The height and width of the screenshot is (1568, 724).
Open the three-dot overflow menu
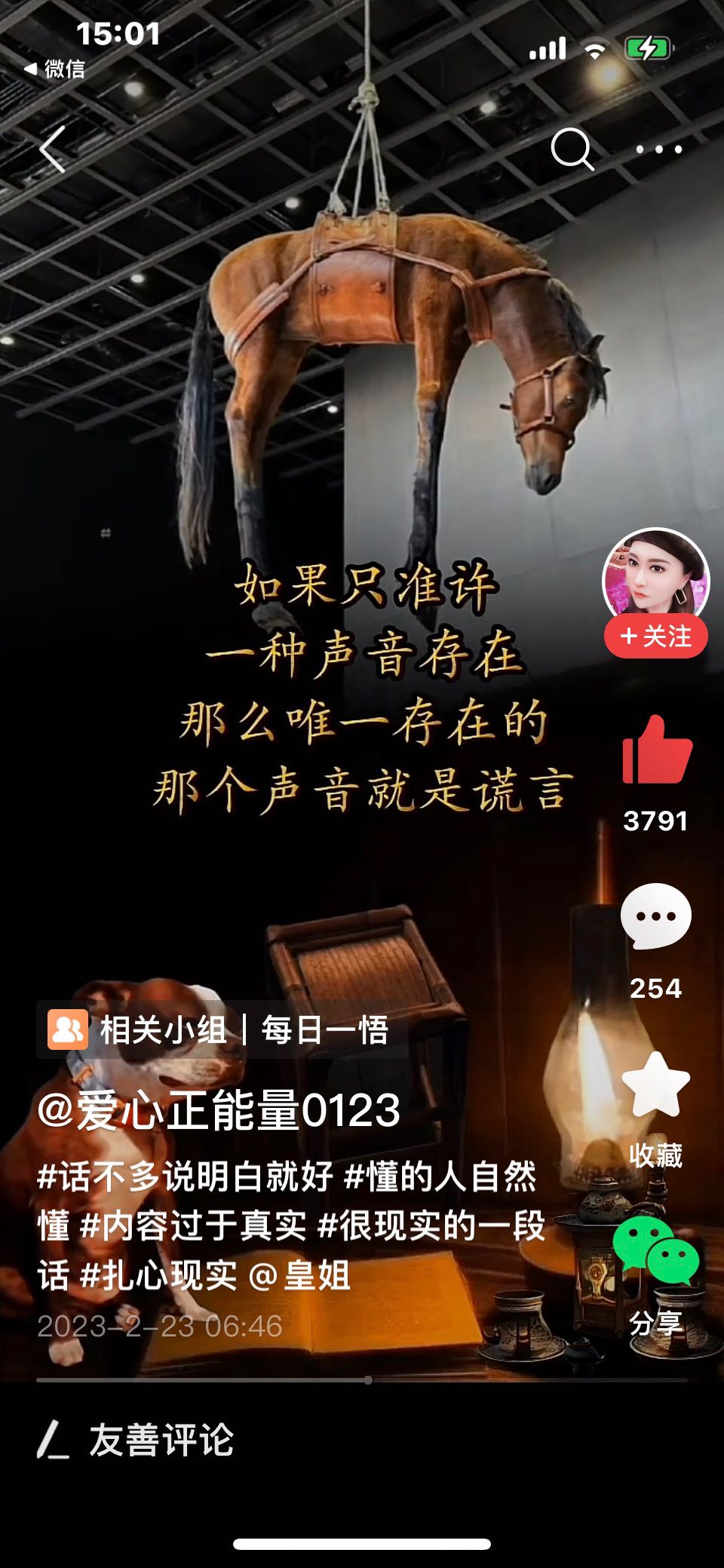tap(658, 149)
